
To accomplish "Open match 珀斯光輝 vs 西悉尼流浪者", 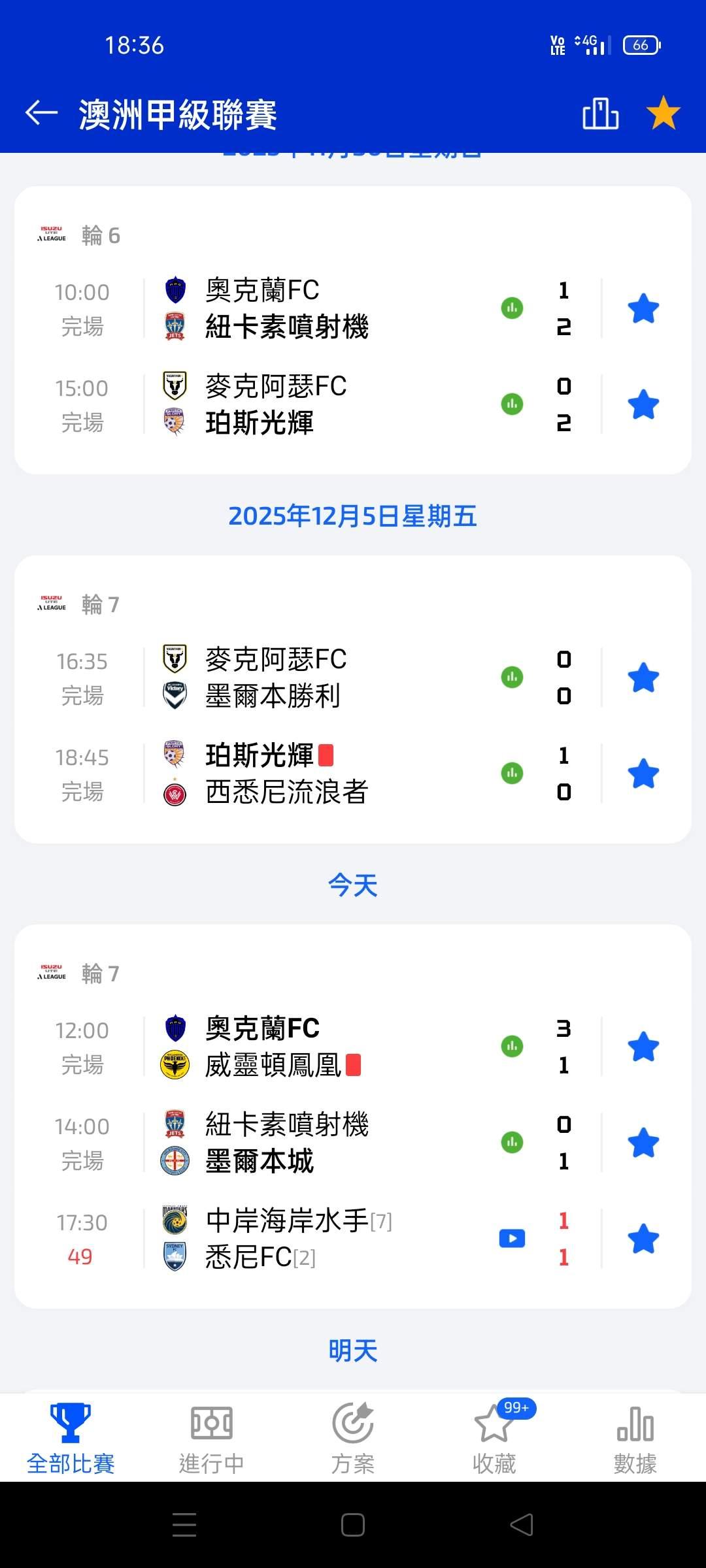I will tap(314, 774).
